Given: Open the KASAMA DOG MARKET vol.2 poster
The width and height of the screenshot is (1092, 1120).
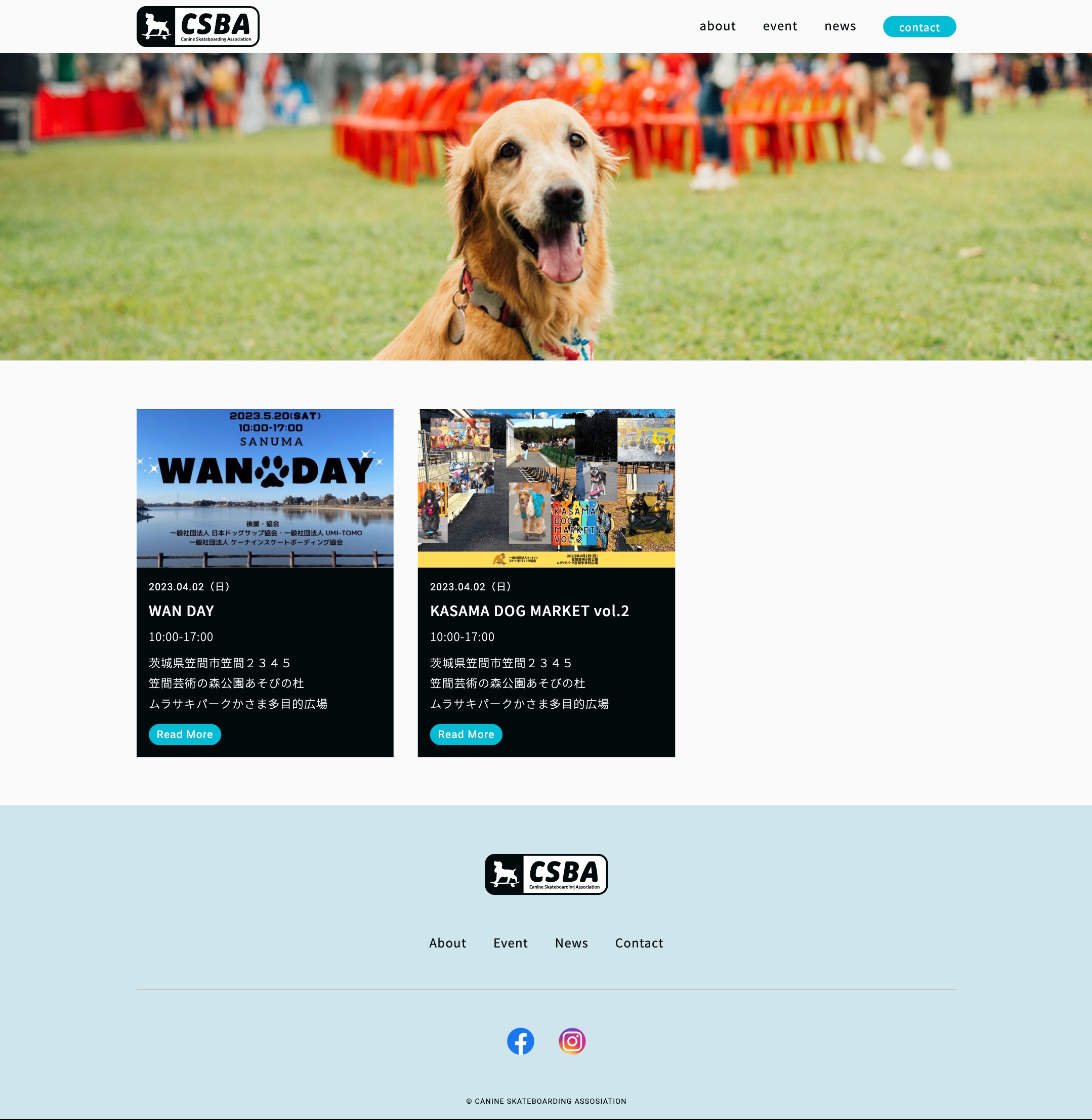Looking at the screenshot, I should [x=546, y=488].
